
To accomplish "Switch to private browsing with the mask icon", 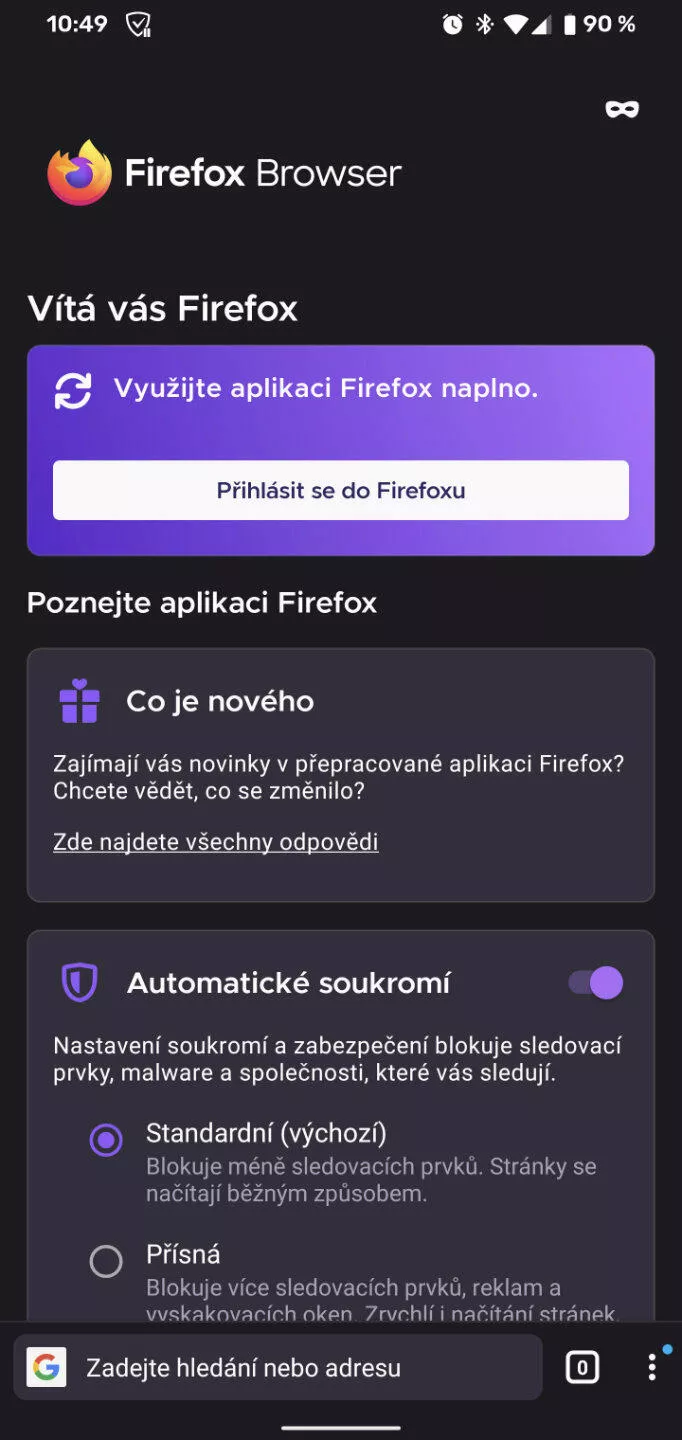I will [x=622, y=109].
